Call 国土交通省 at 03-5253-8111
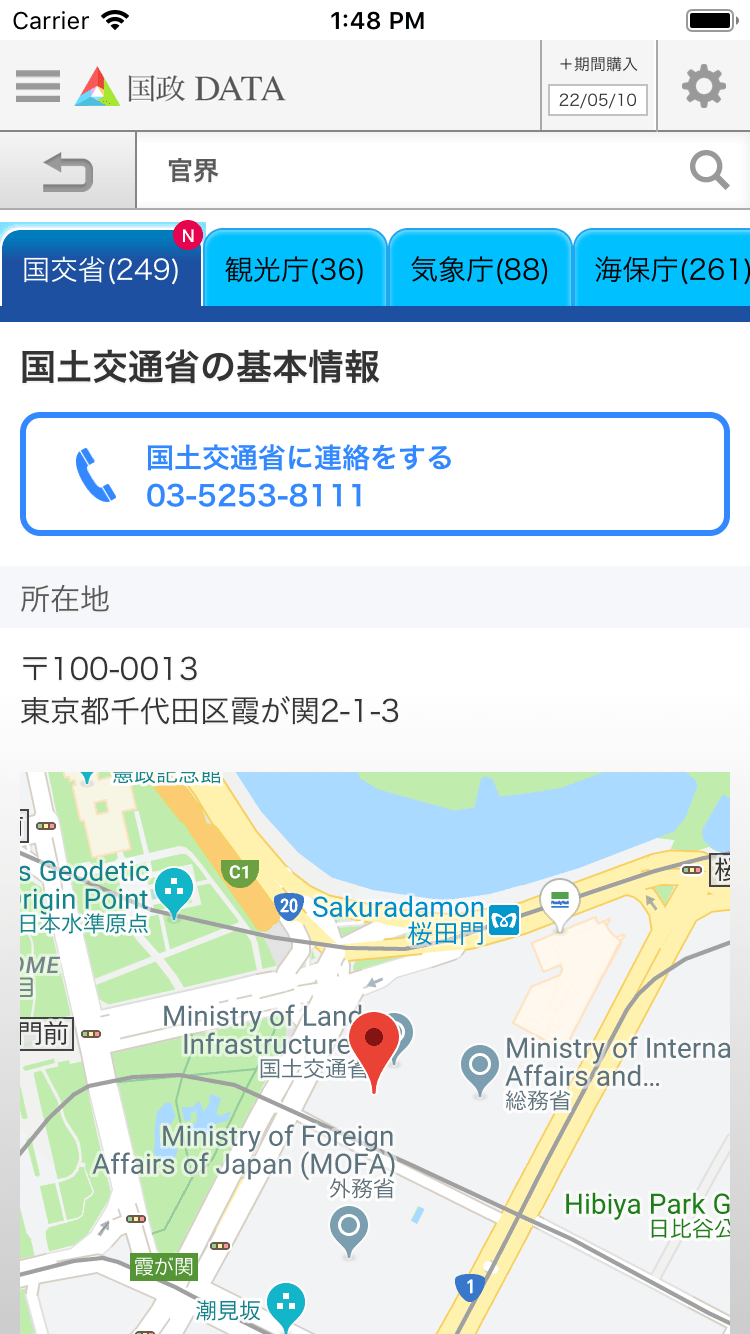Viewport: 750px width, 1334px height. pyautogui.click(x=375, y=475)
